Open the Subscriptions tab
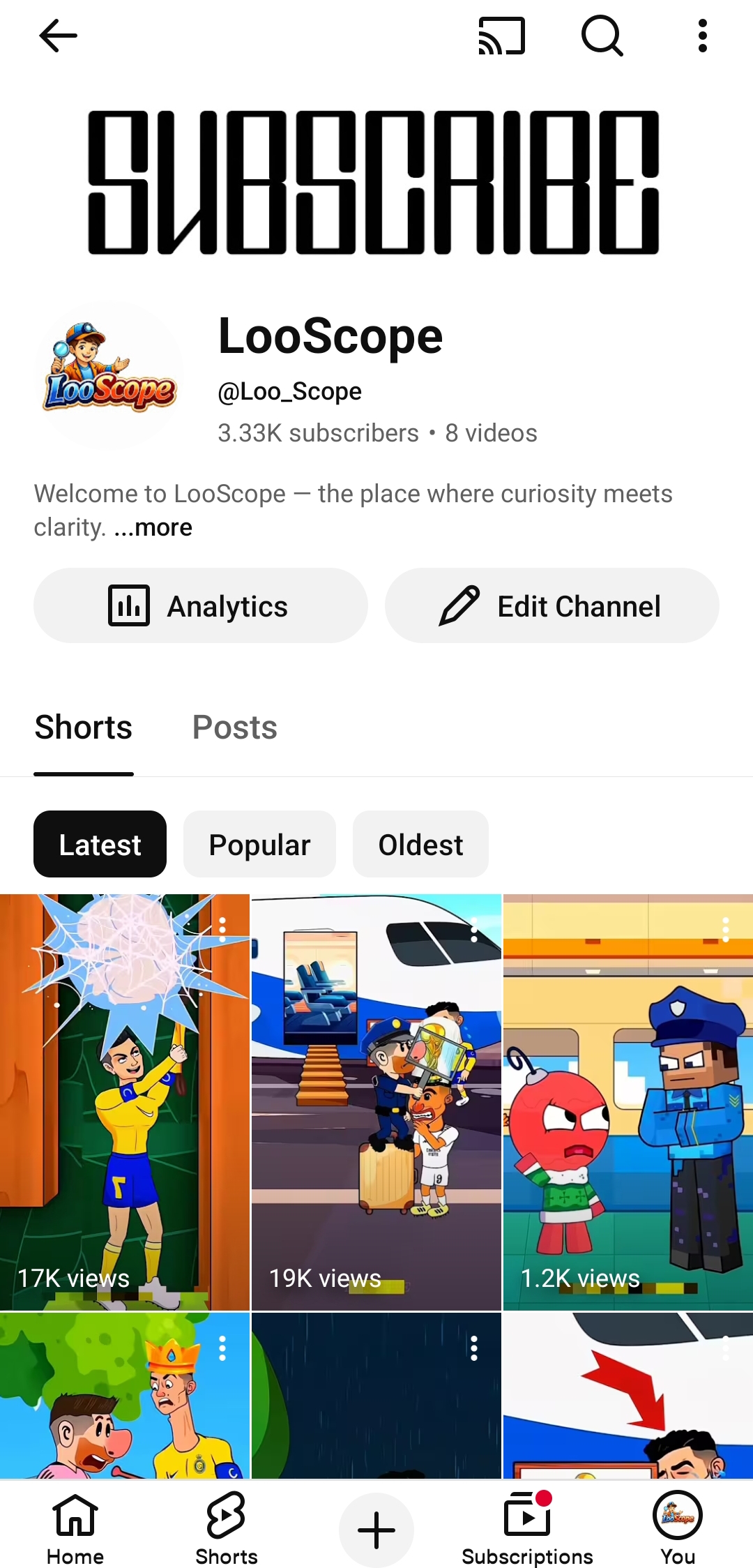The width and height of the screenshot is (753, 1568). [527, 1529]
